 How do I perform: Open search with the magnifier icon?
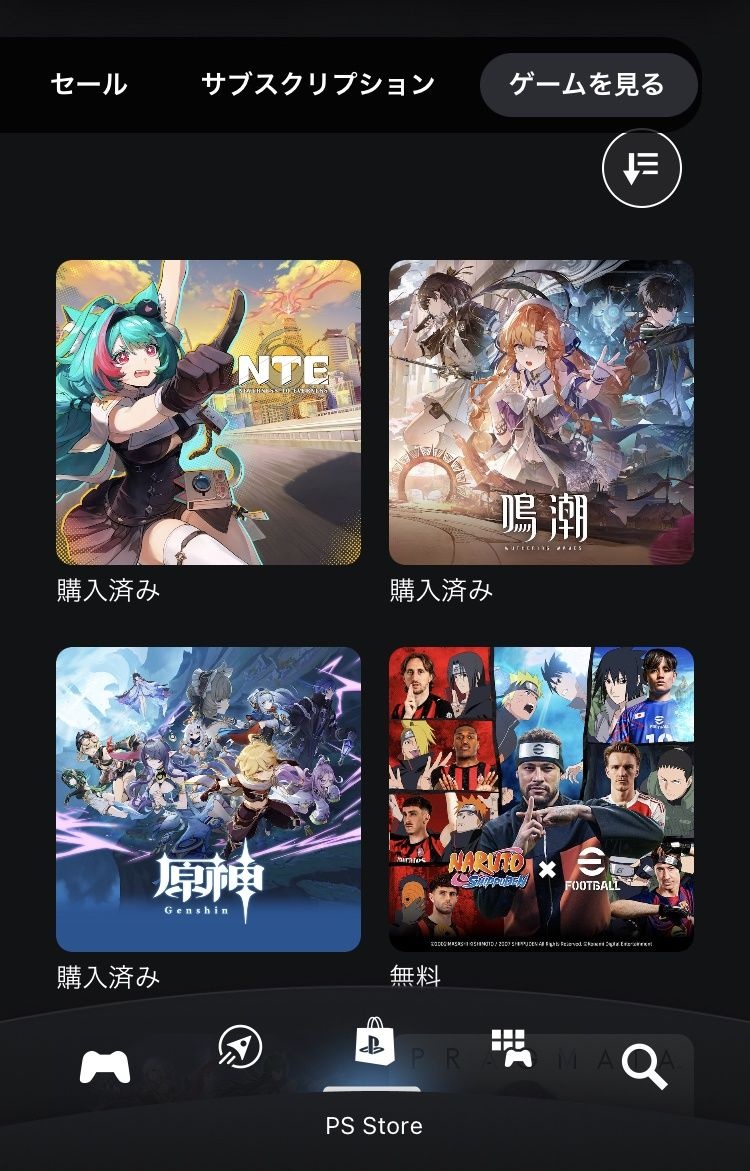(x=644, y=1066)
